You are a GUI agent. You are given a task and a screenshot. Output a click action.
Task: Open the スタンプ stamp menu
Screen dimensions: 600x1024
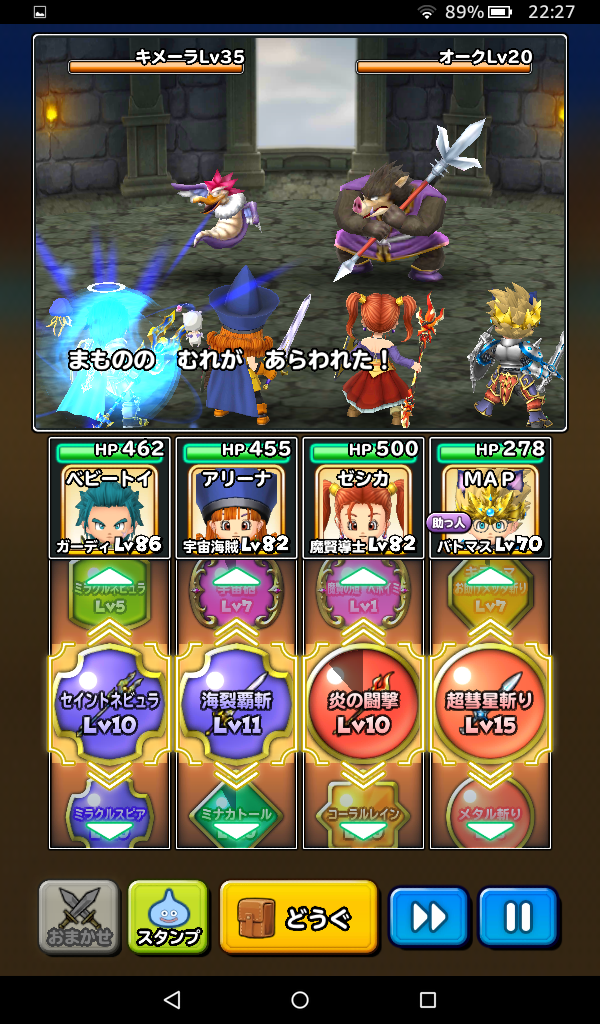tap(168, 916)
